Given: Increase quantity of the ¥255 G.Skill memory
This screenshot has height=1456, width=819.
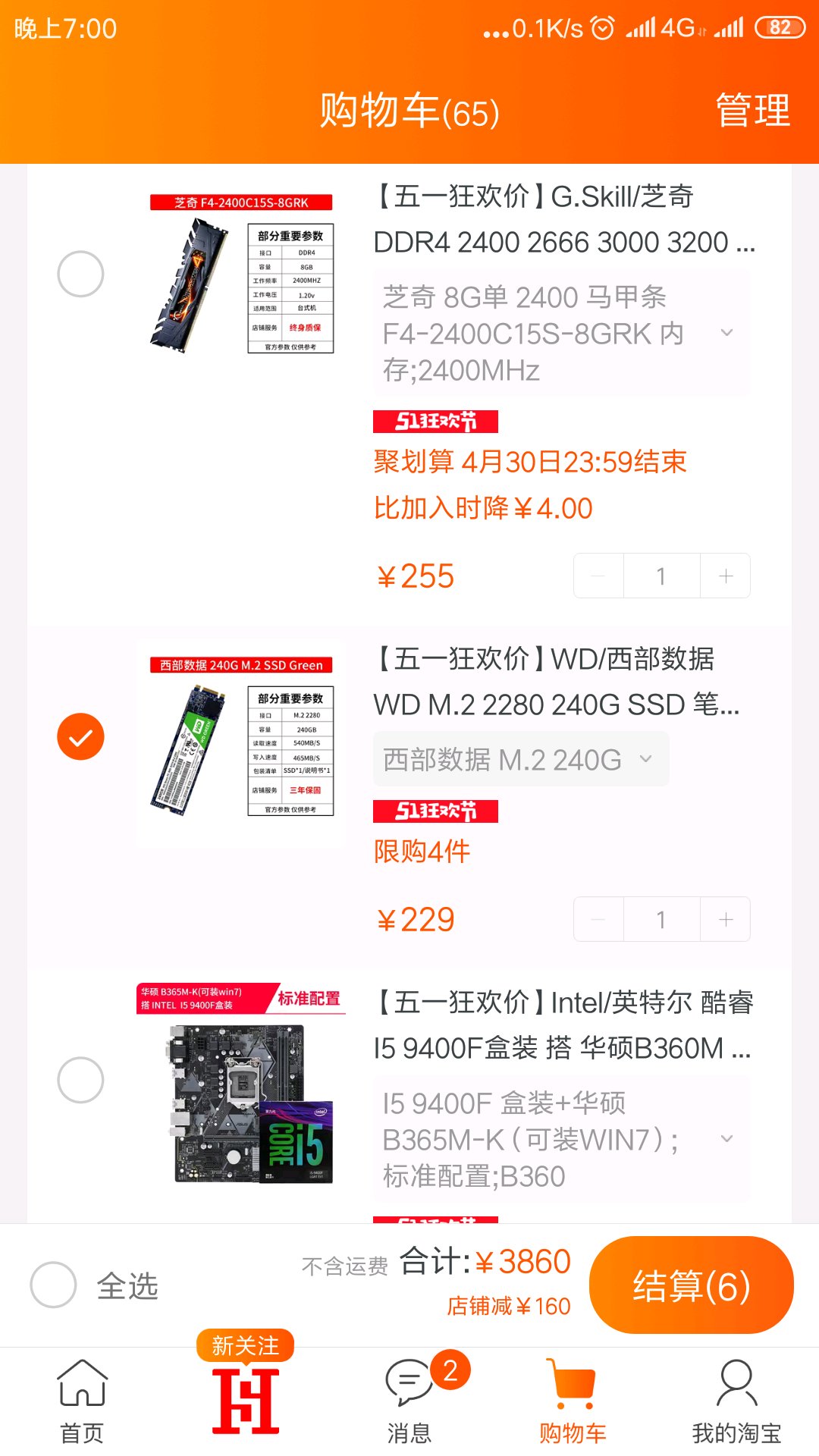Looking at the screenshot, I should (x=726, y=576).
